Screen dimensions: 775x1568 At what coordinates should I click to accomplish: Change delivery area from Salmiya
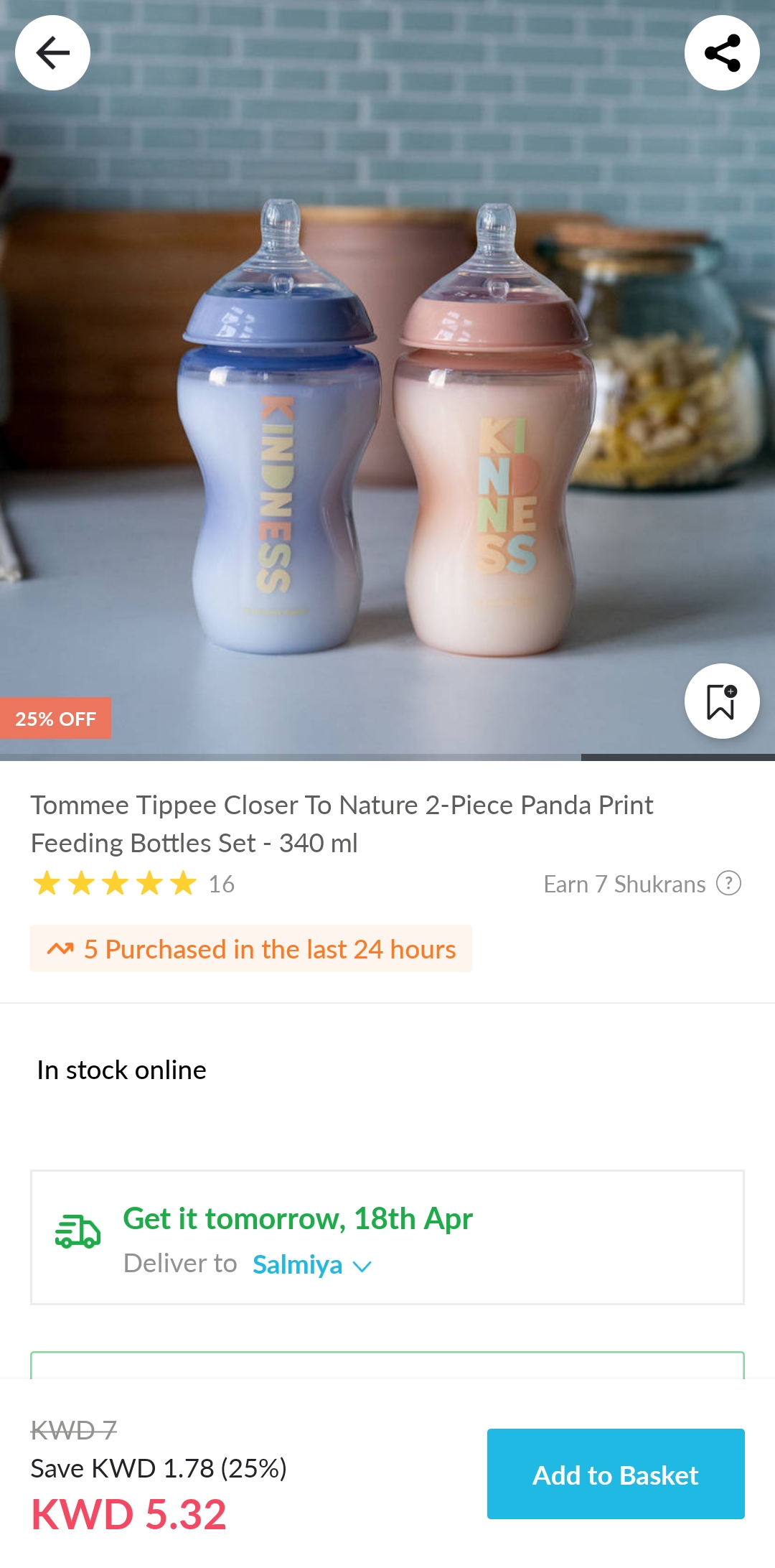pyautogui.click(x=311, y=1264)
